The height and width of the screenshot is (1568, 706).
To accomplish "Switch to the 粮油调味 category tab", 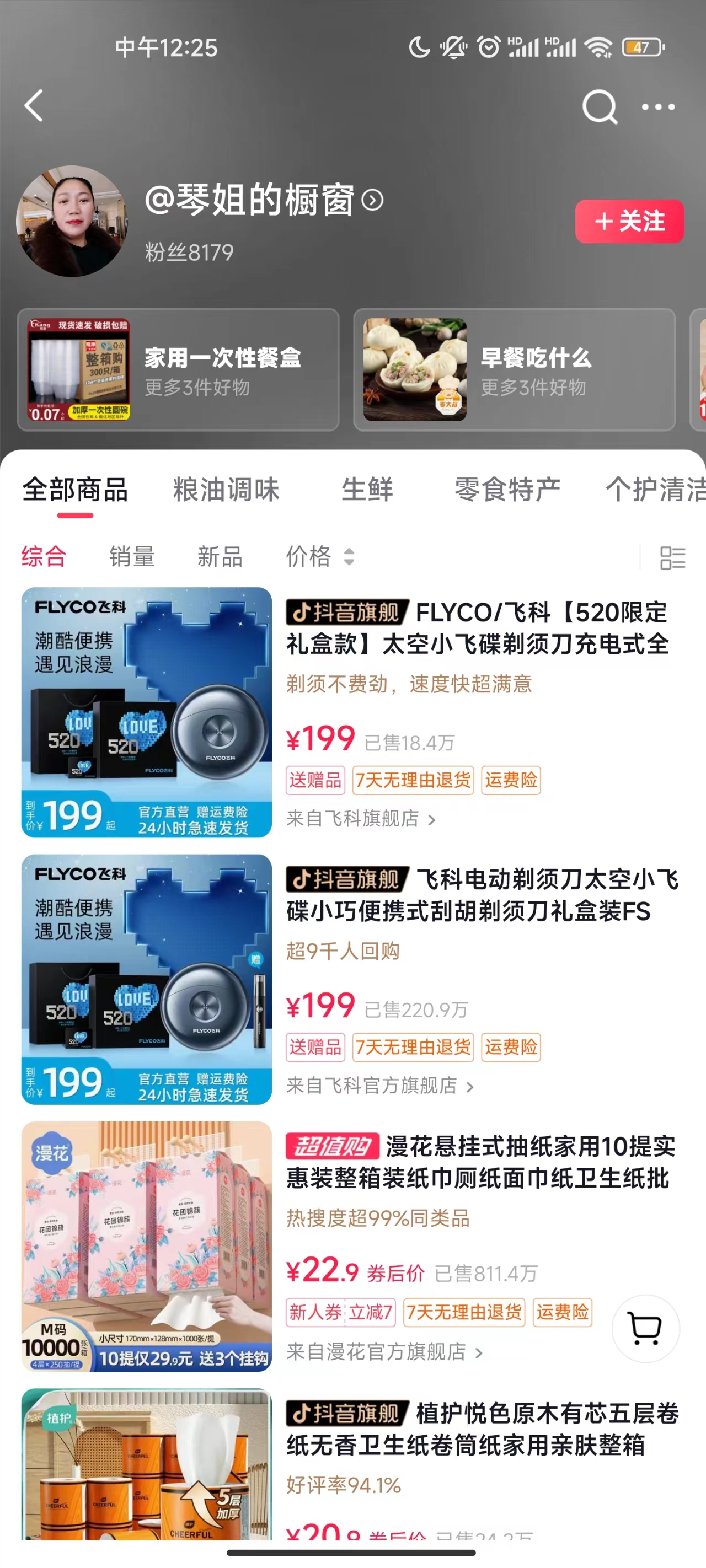I will point(226,490).
